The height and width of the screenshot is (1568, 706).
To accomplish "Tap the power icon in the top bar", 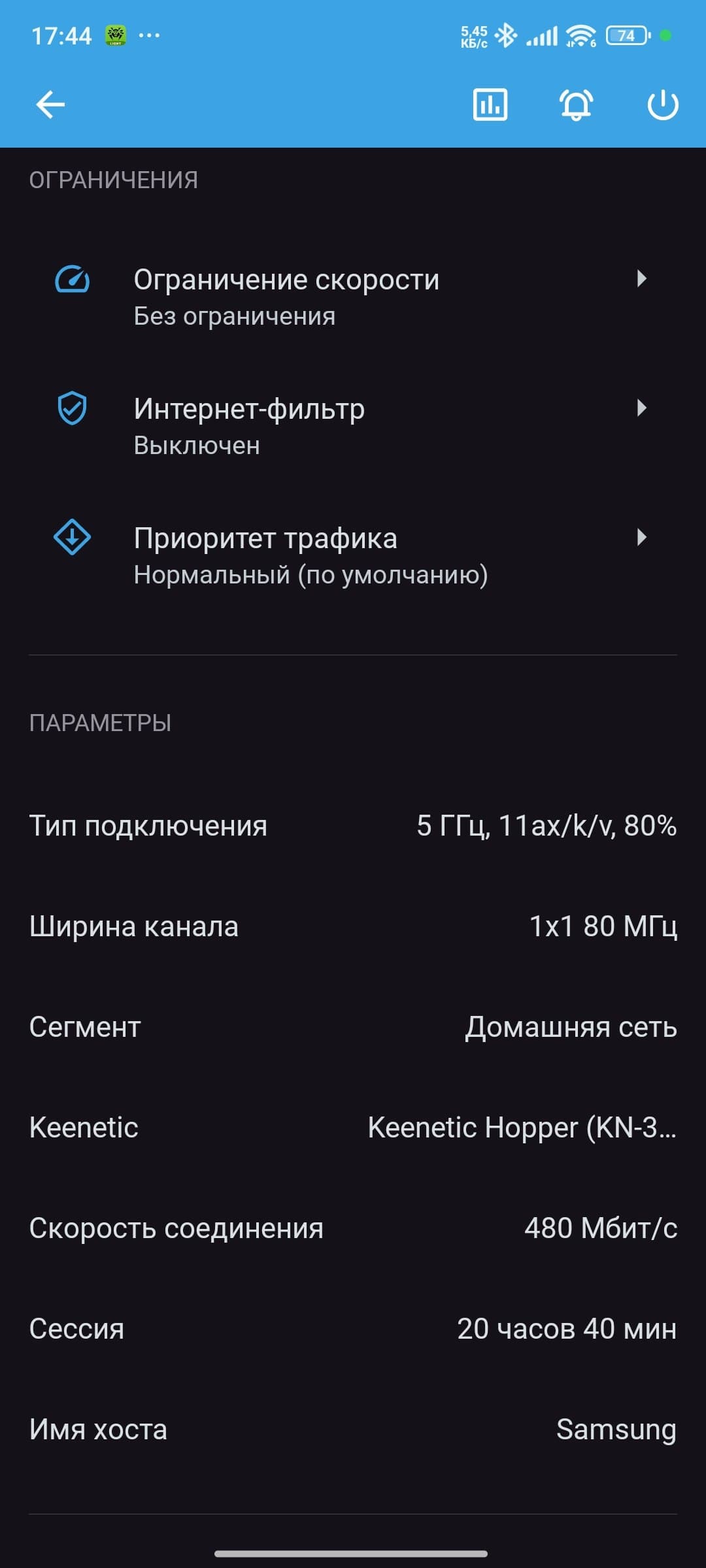I will pyautogui.click(x=662, y=105).
